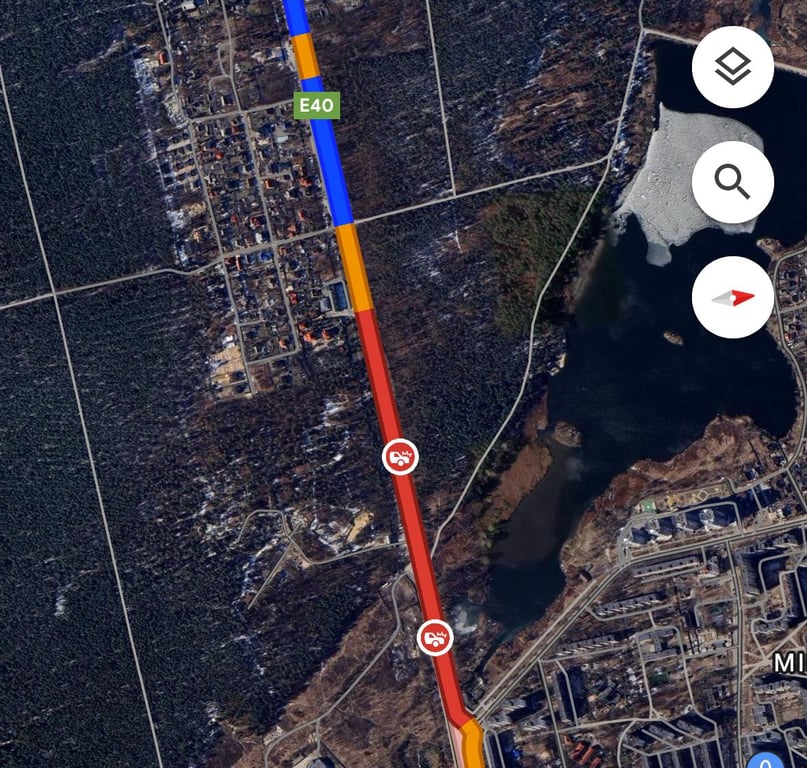Reset map orientation with the compass
This screenshot has height=768, width=807.
(x=732, y=297)
